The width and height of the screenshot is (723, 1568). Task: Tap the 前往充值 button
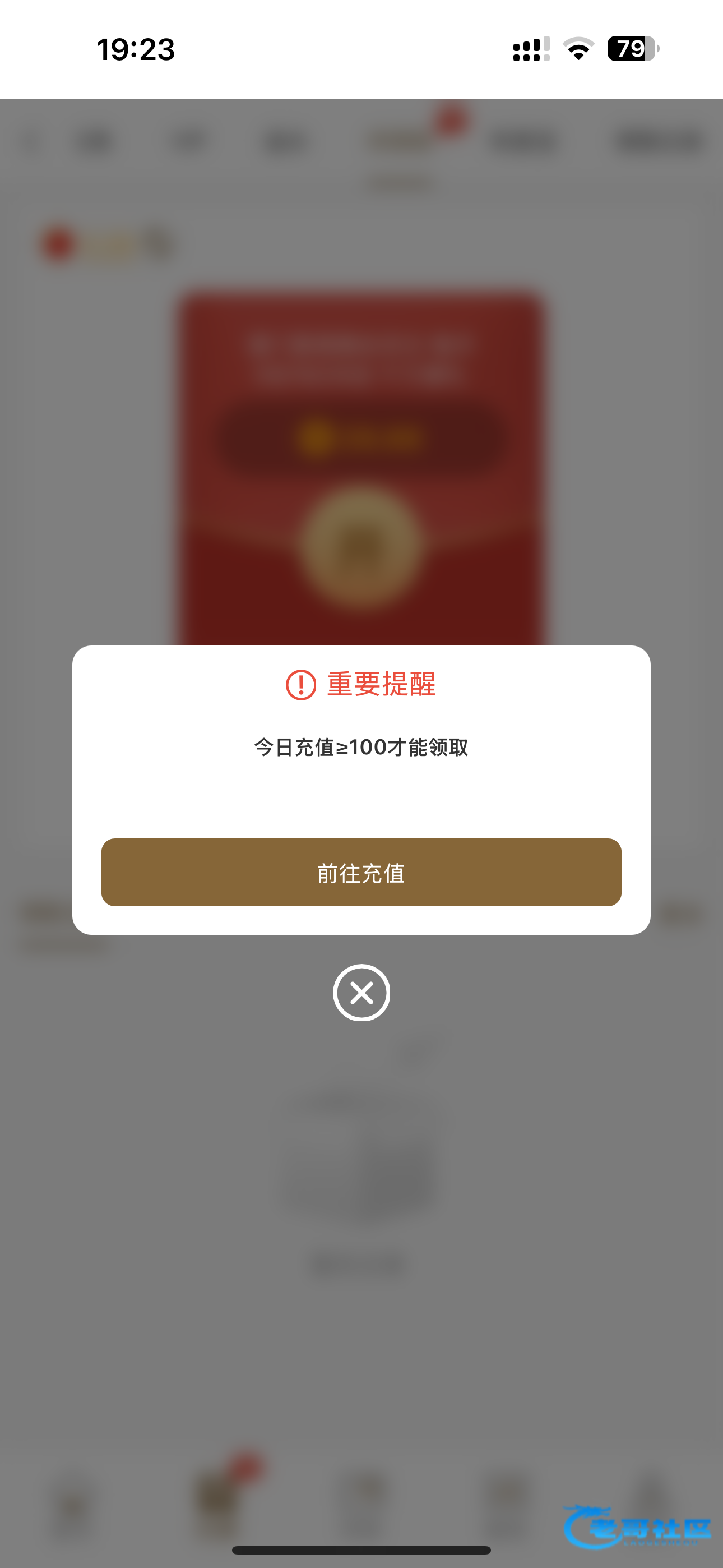coord(361,871)
